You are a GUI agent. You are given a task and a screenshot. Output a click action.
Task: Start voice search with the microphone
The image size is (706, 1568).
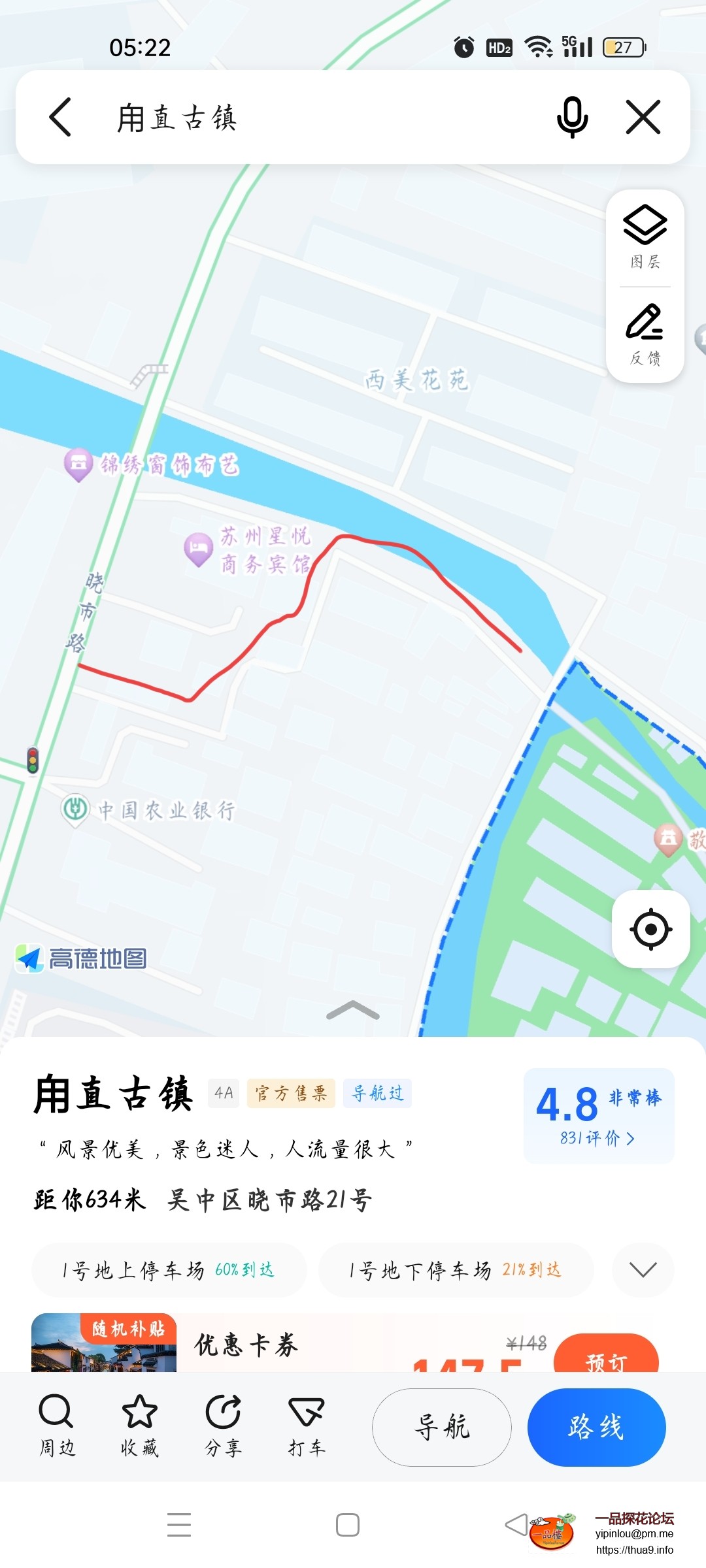[x=572, y=118]
